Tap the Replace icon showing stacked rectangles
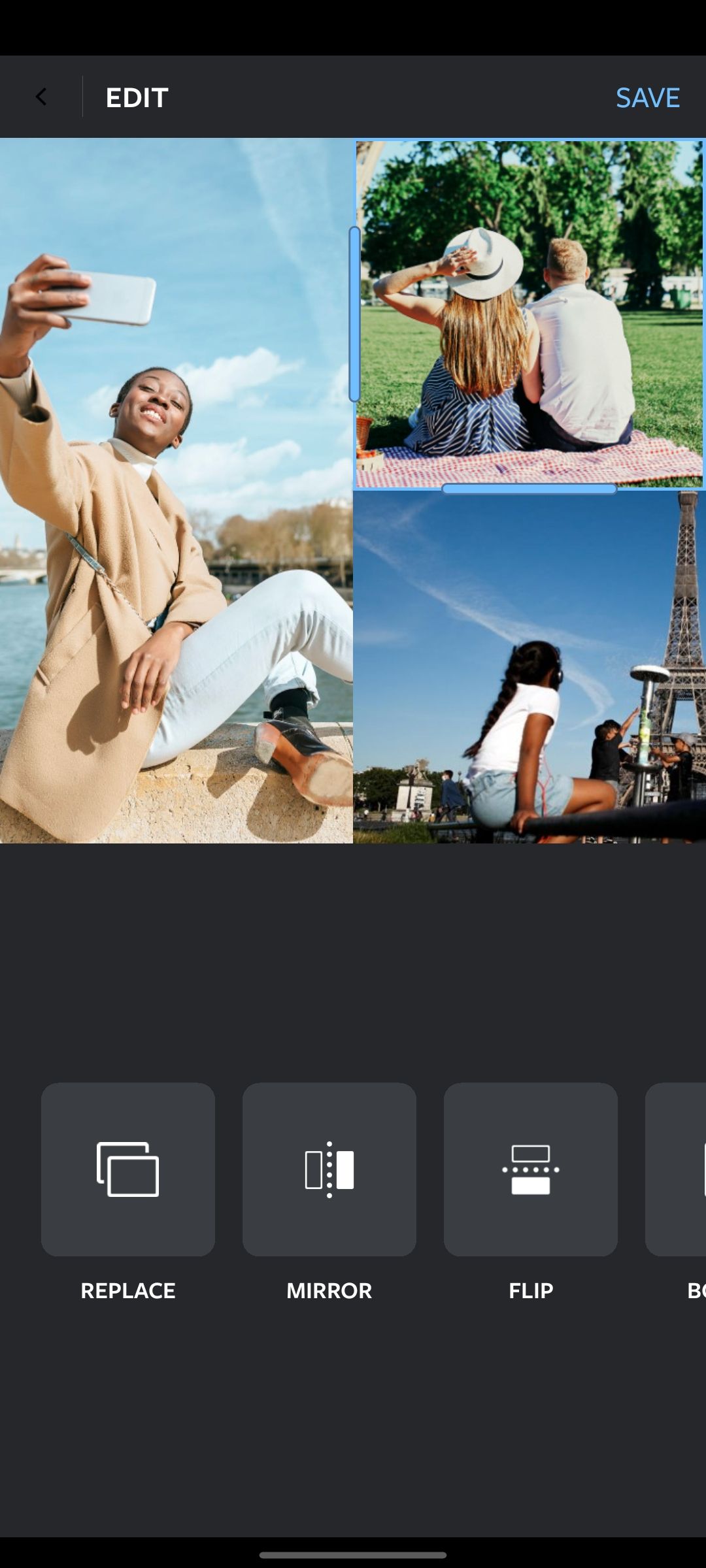 click(x=128, y=1169)
